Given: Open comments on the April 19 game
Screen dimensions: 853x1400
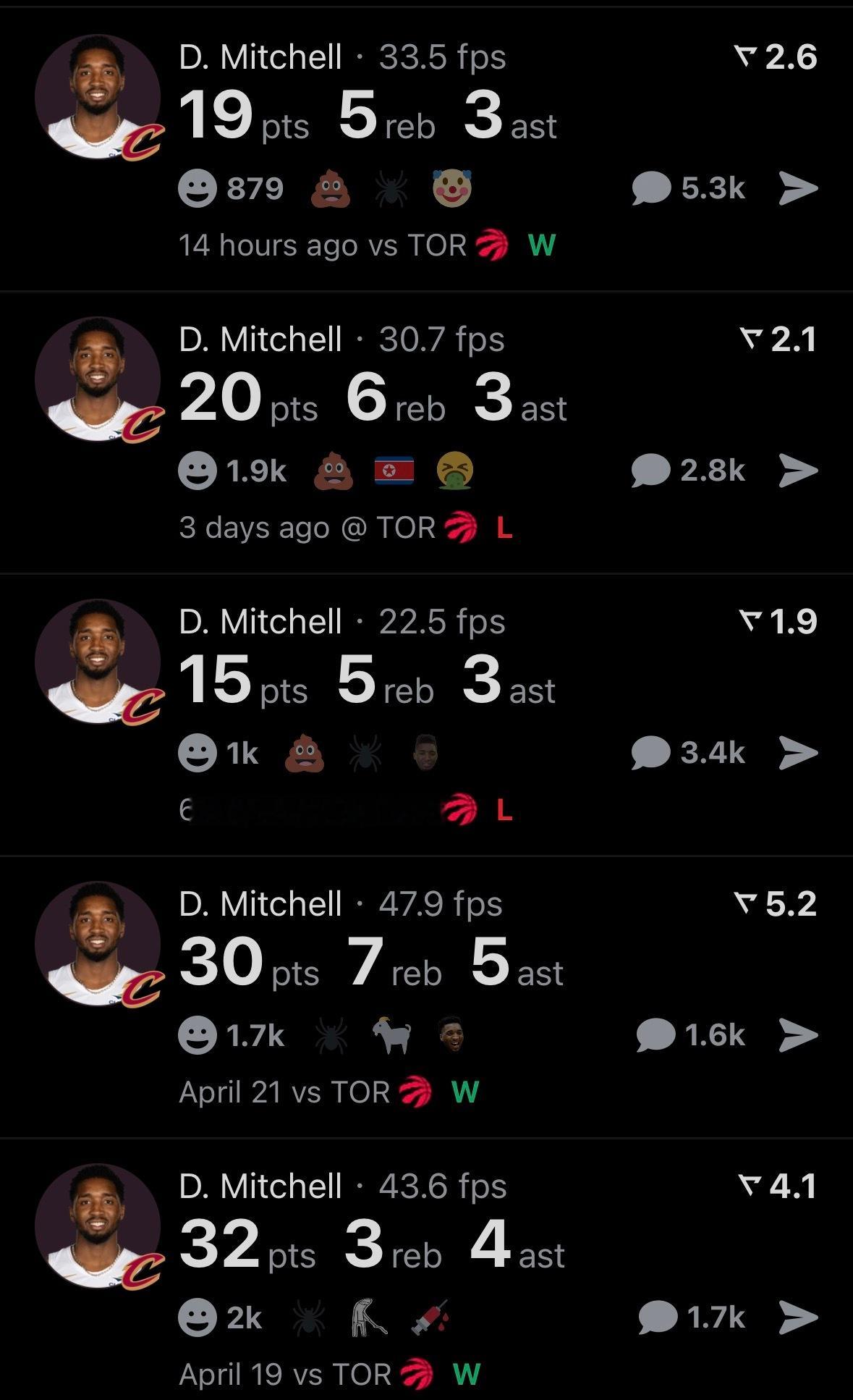Looking at the screenshot, I should (692, 1317).
